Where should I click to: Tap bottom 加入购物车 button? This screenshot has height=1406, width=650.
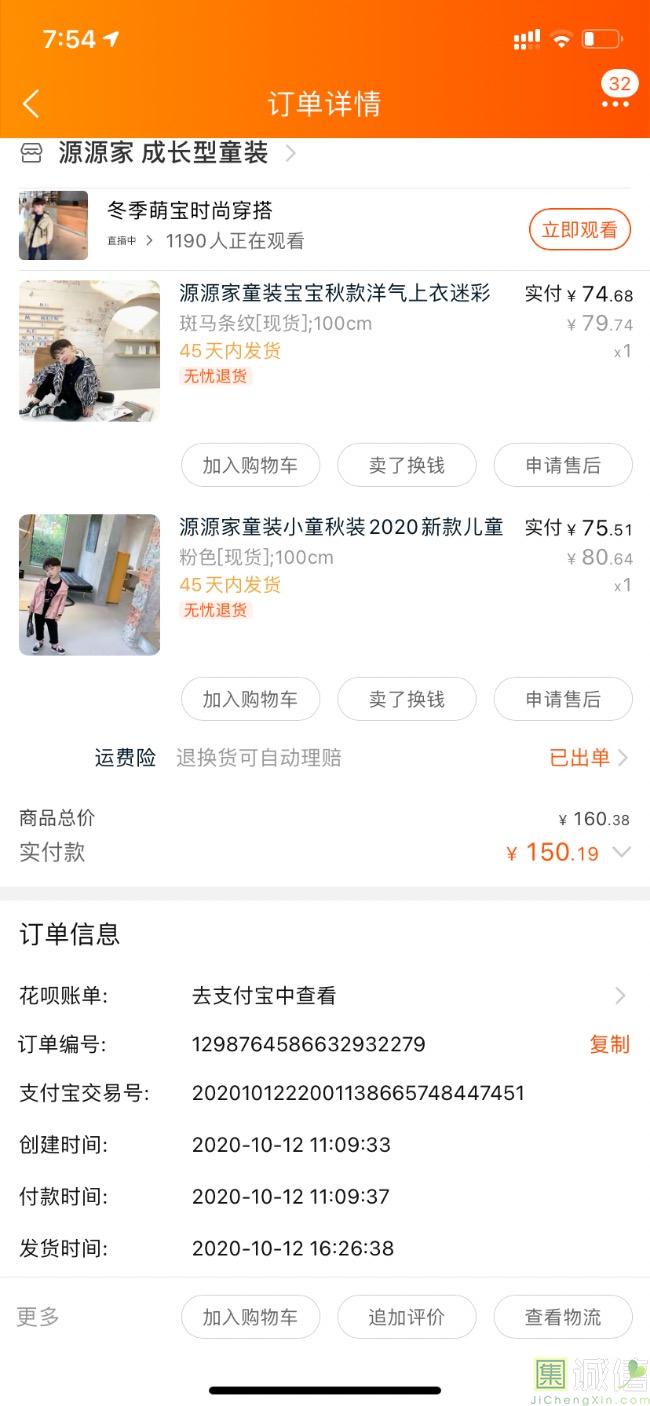click(250, 1317)
